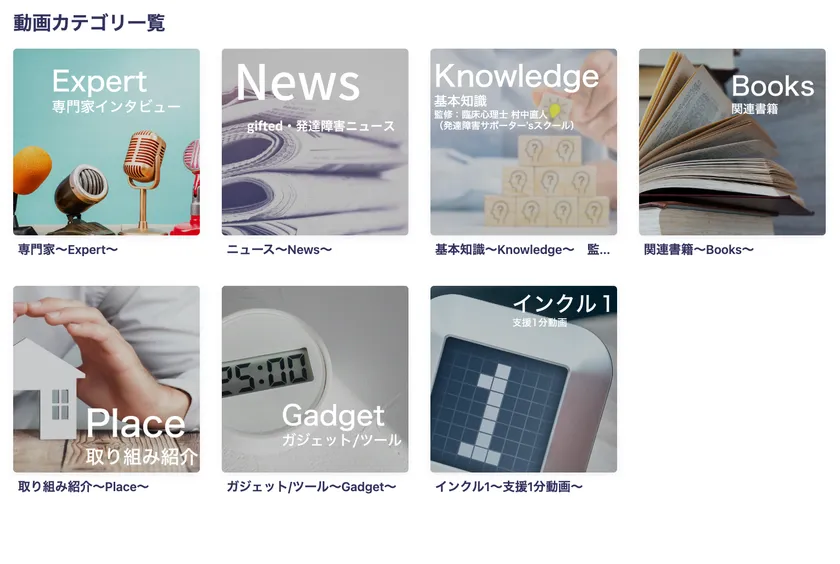The image size is (840, 564).
Task: Select the Knowledge 基本知識 category
Action: 523,142
